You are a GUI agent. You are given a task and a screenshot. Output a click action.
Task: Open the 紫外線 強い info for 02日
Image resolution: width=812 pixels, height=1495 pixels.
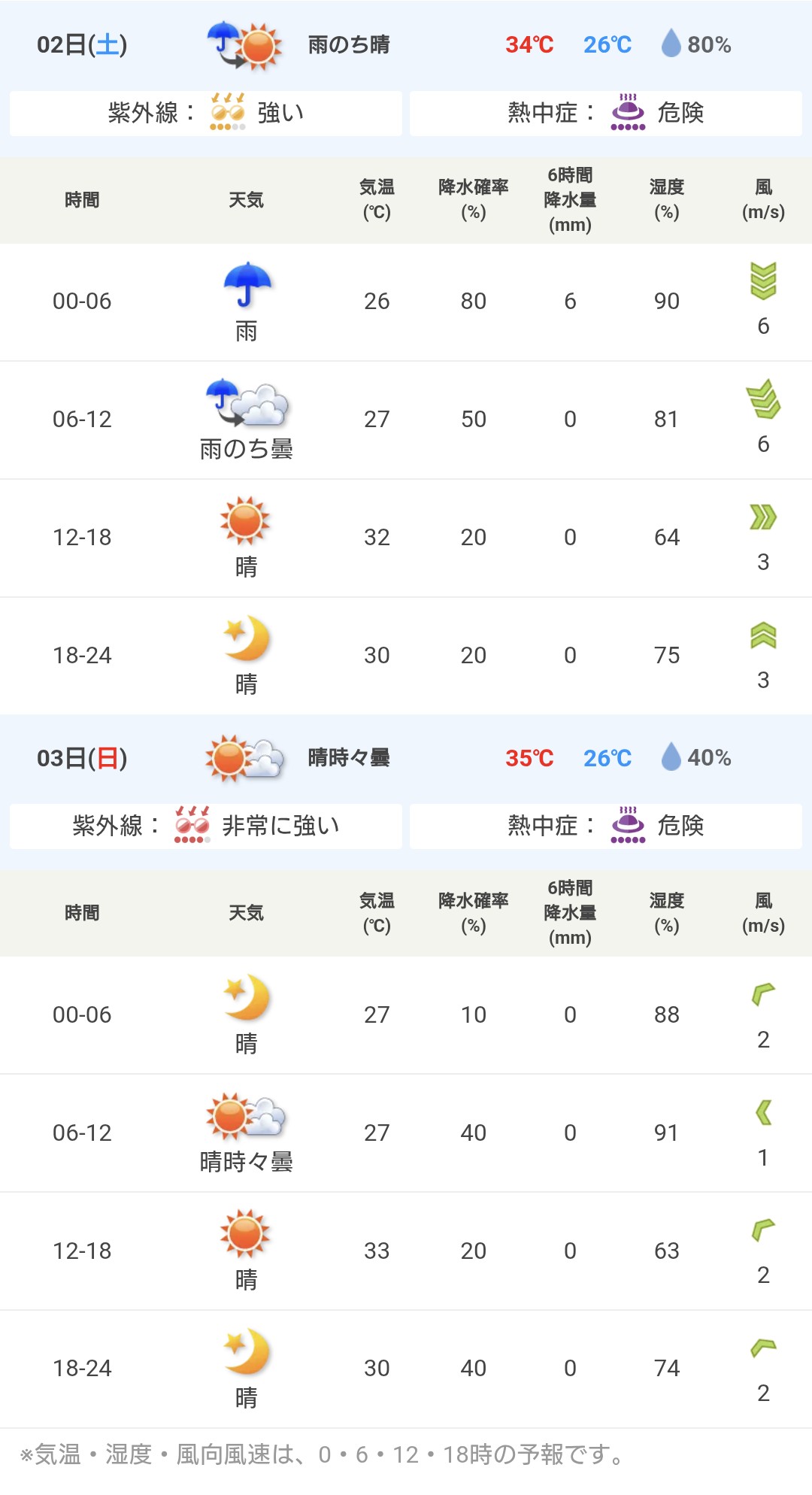click(x=206, y=114)
